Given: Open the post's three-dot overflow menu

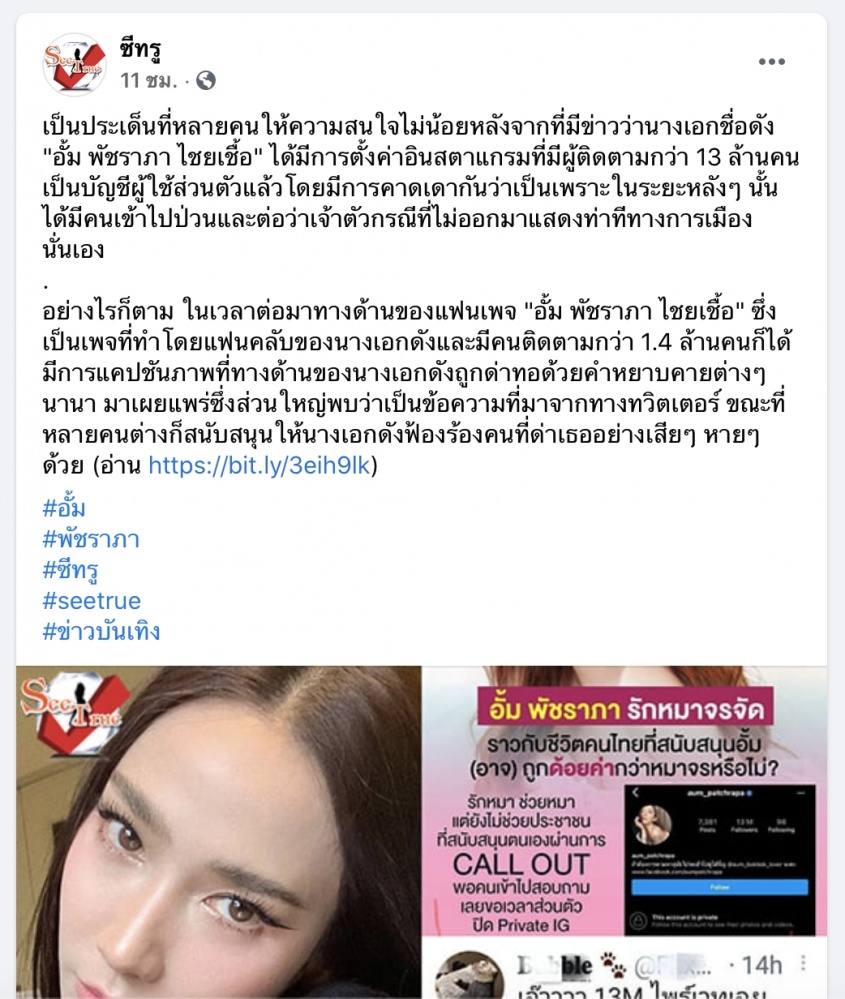Looking at the screenshot, I should [x=771, y=62].
